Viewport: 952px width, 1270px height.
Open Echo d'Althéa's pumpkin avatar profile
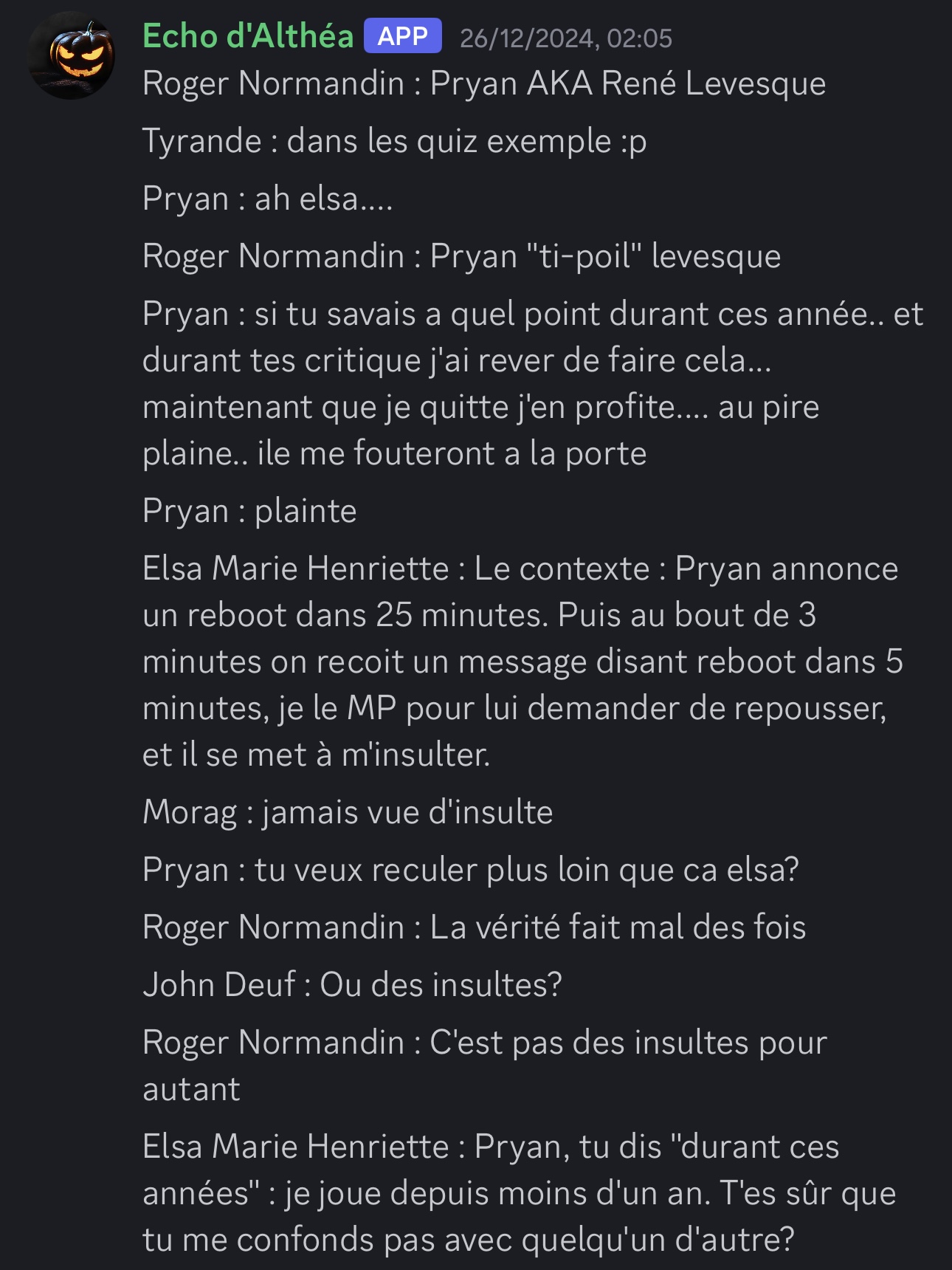[x=72, y=55]
